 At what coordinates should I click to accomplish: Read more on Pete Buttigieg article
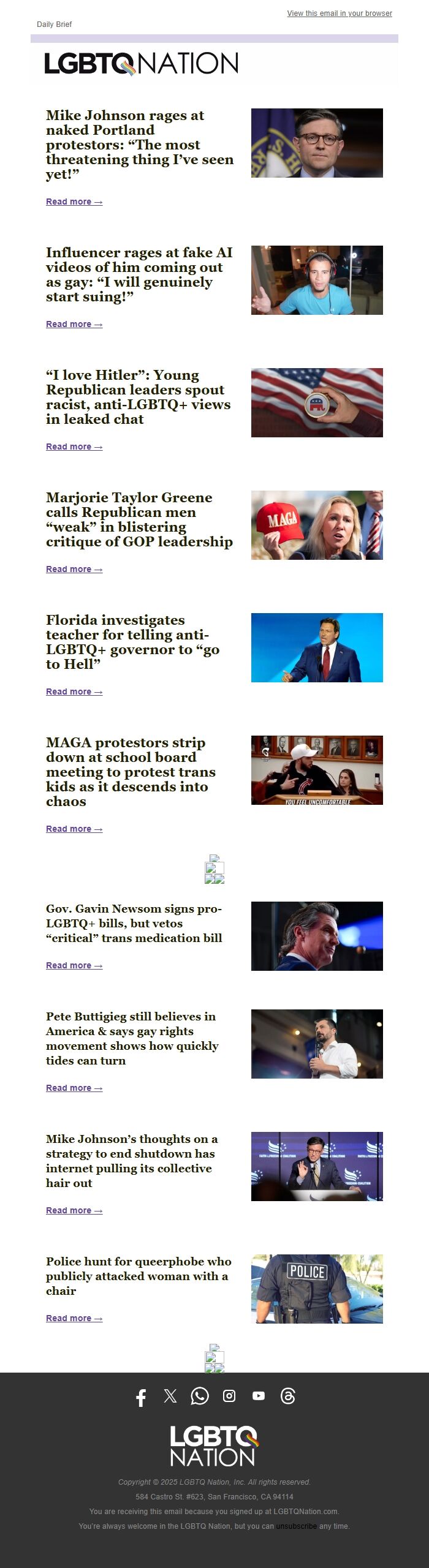[74, 1088]
